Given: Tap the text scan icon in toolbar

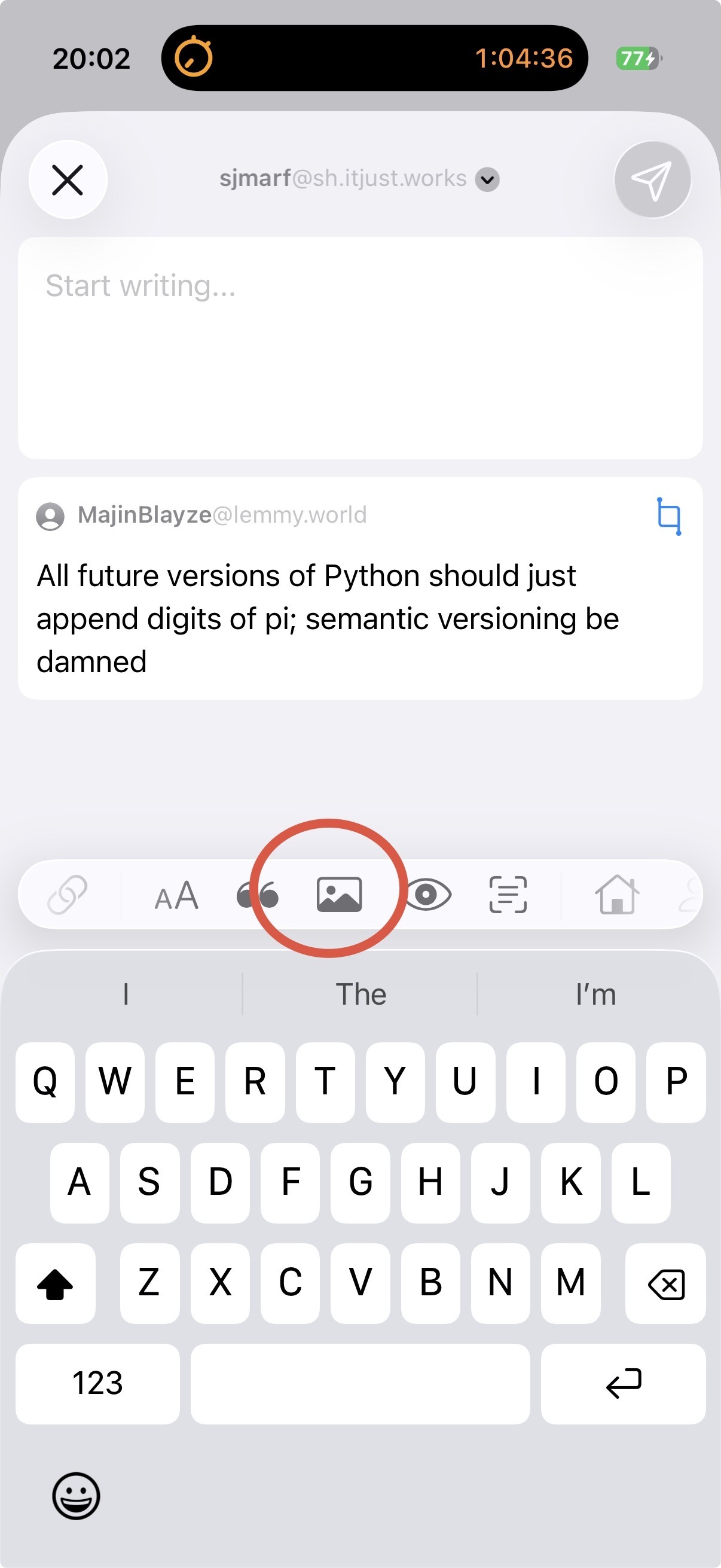Looking at the screenshot, I should 508,895.
